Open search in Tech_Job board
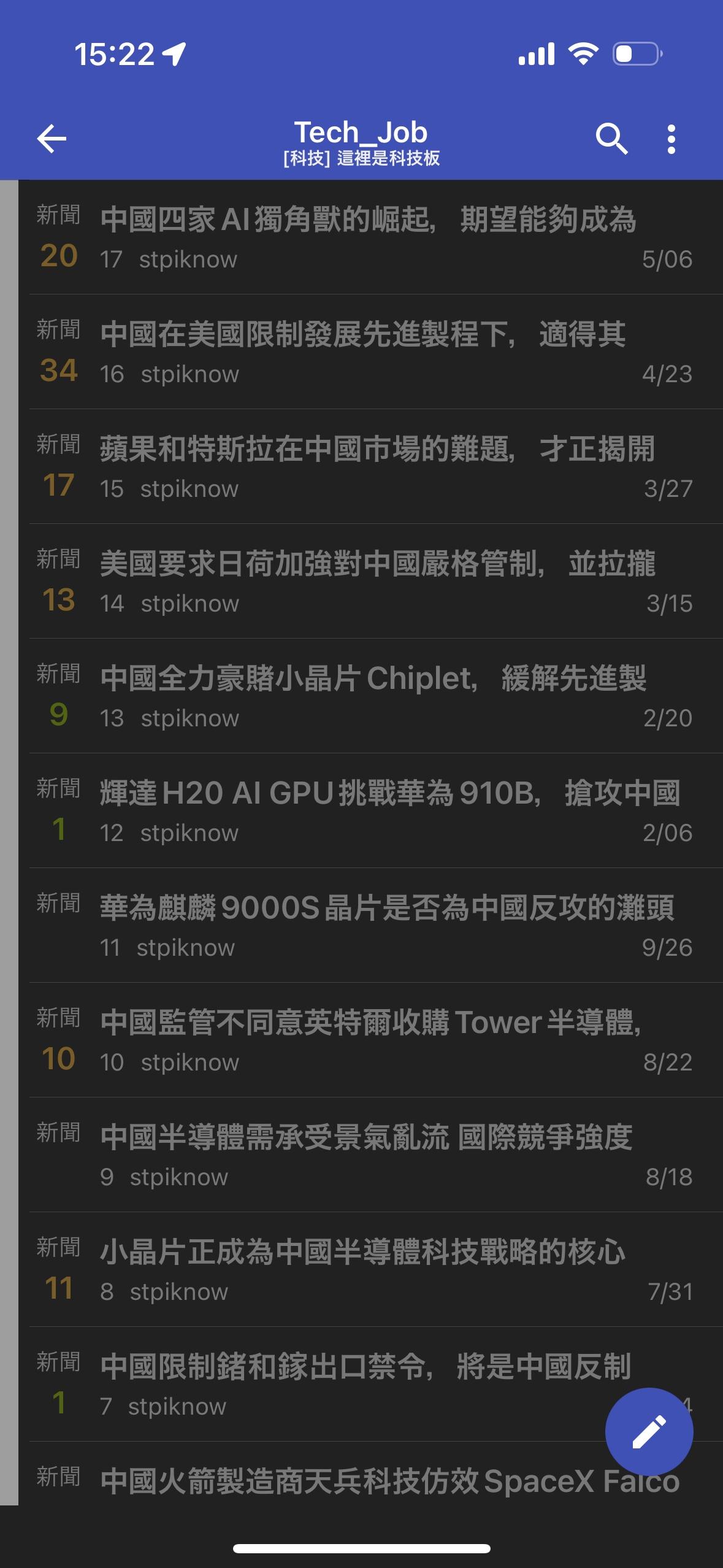This screenshot has width=723, height=1568. click(611, 139)
